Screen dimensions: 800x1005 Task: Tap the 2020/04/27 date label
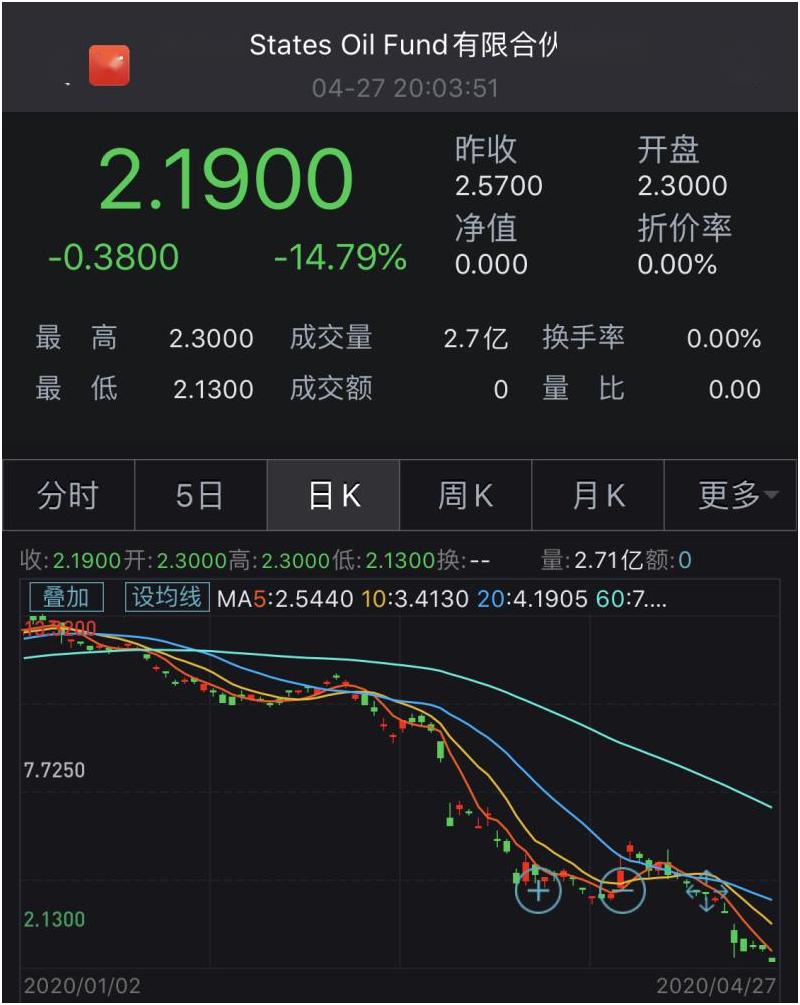point(715,982)
